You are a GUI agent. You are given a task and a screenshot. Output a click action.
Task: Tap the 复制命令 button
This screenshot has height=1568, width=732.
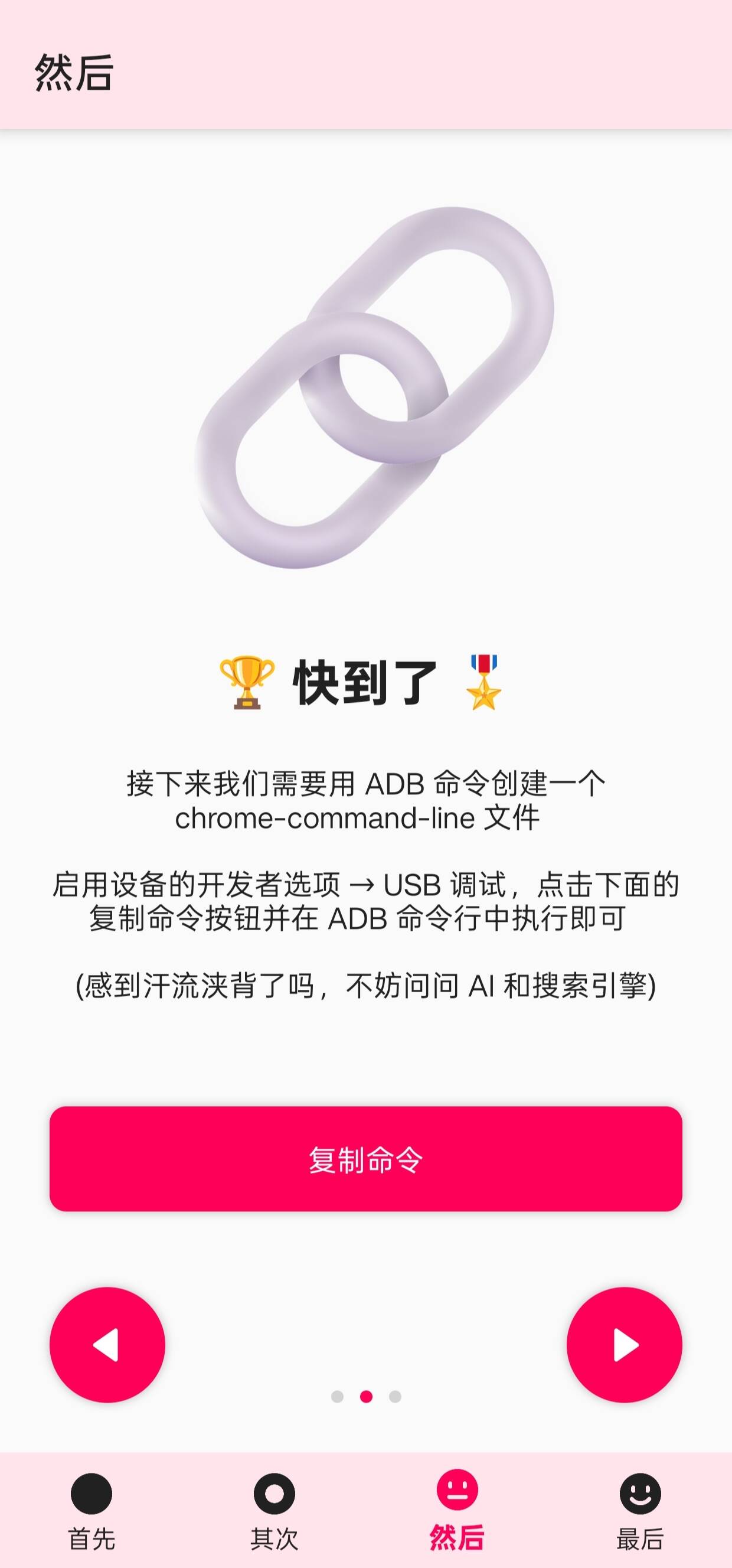tap(365, 1158)
